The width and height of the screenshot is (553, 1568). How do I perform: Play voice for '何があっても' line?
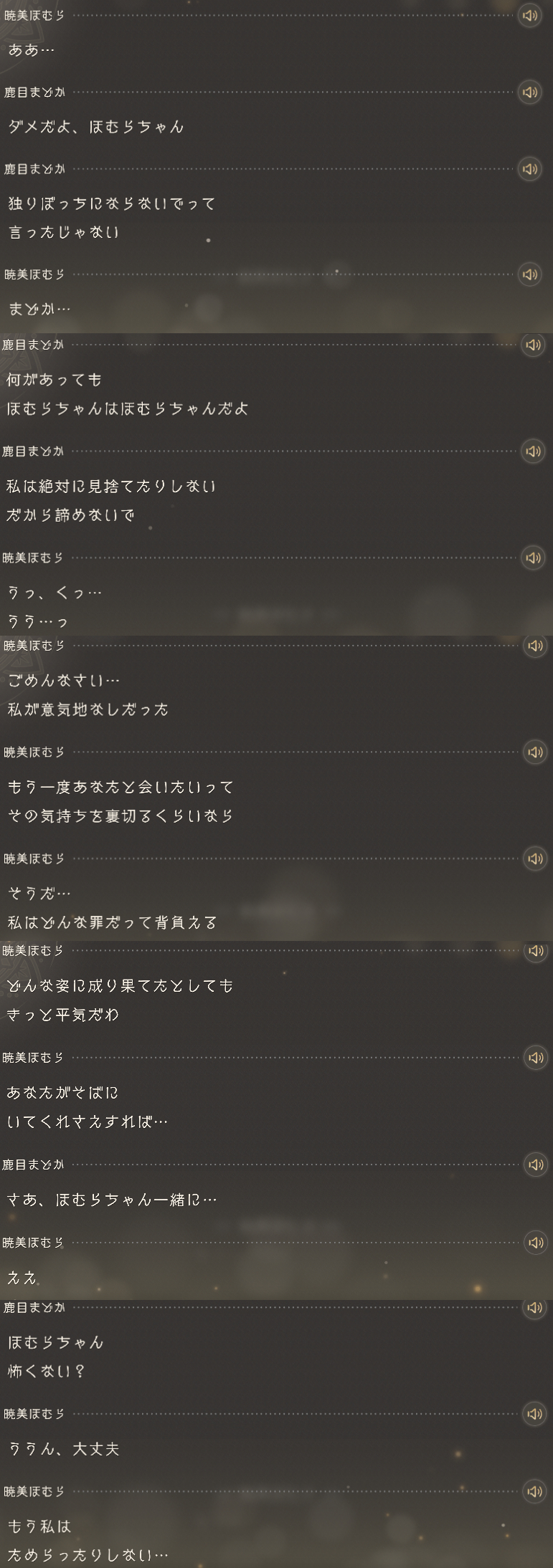(x=532, y=345)
